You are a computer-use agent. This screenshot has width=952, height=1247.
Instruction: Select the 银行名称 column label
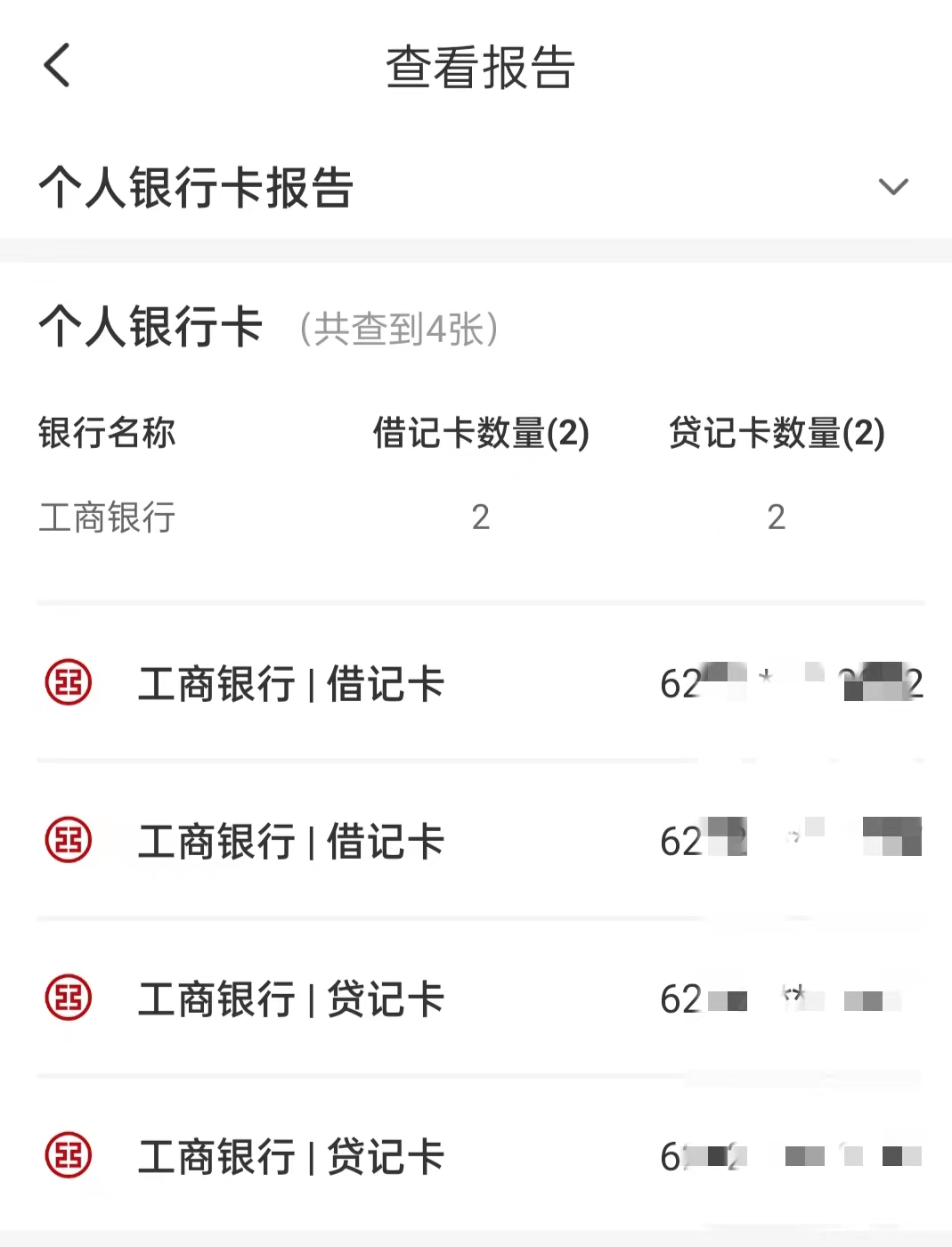click(106, 434)
